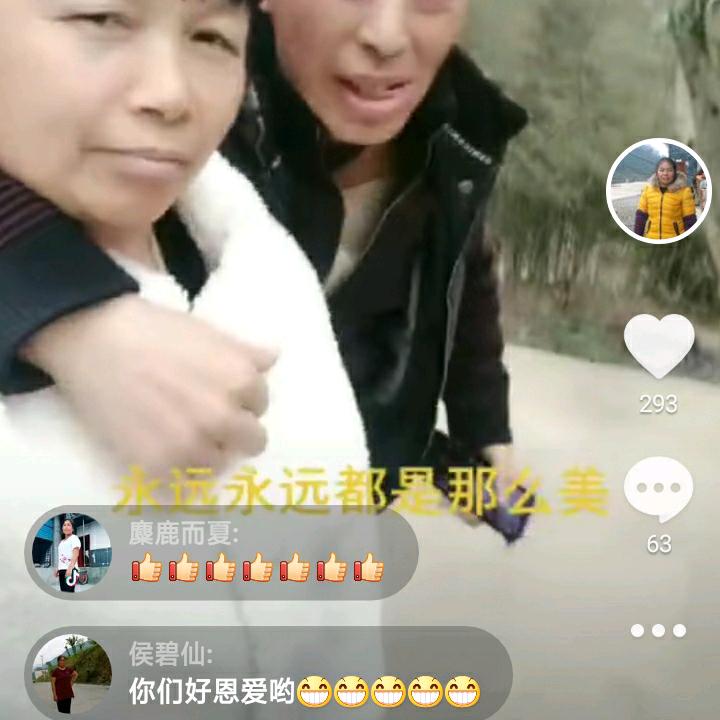Like this video with the heart icon
Image resolution: width=720 pixels, height=720 pixels.
point(659,345)
